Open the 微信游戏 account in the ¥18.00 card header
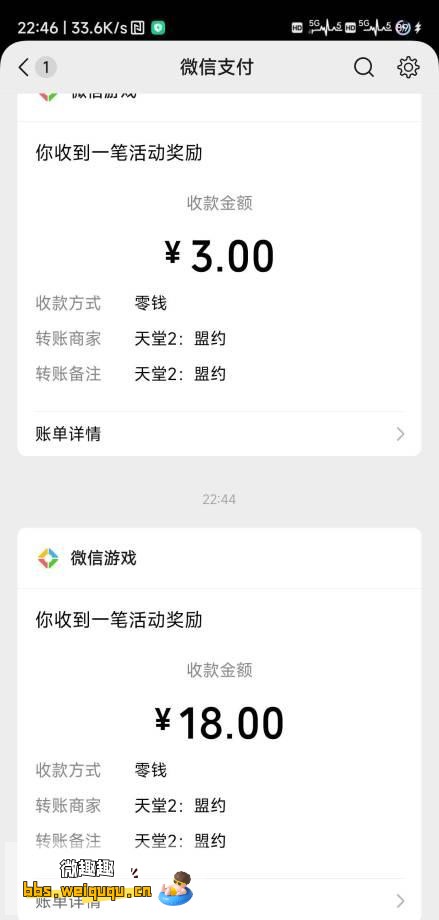The image size is (439, 920). (x=87, y=558)
